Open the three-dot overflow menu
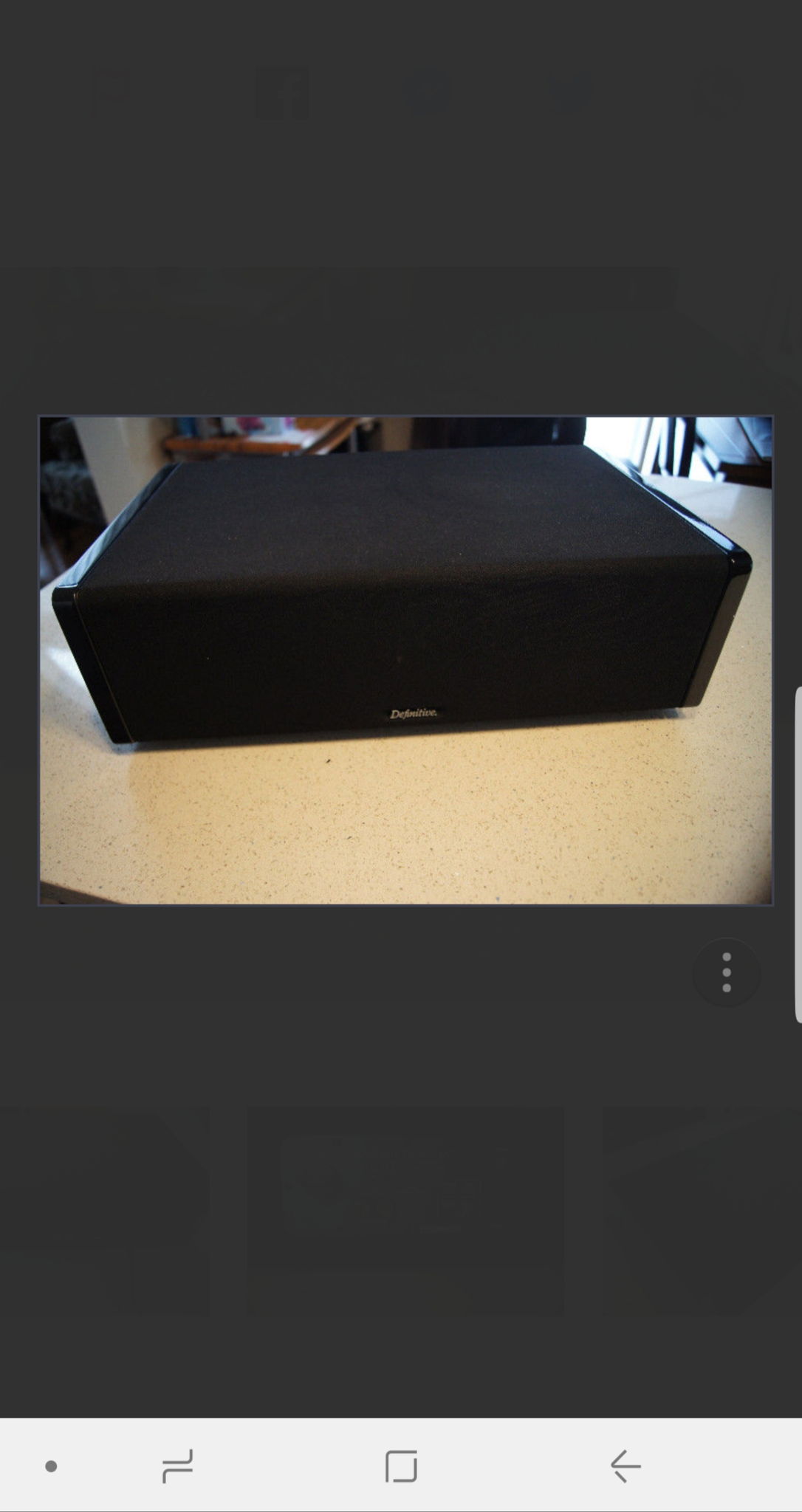 click(x=727, y=972)
